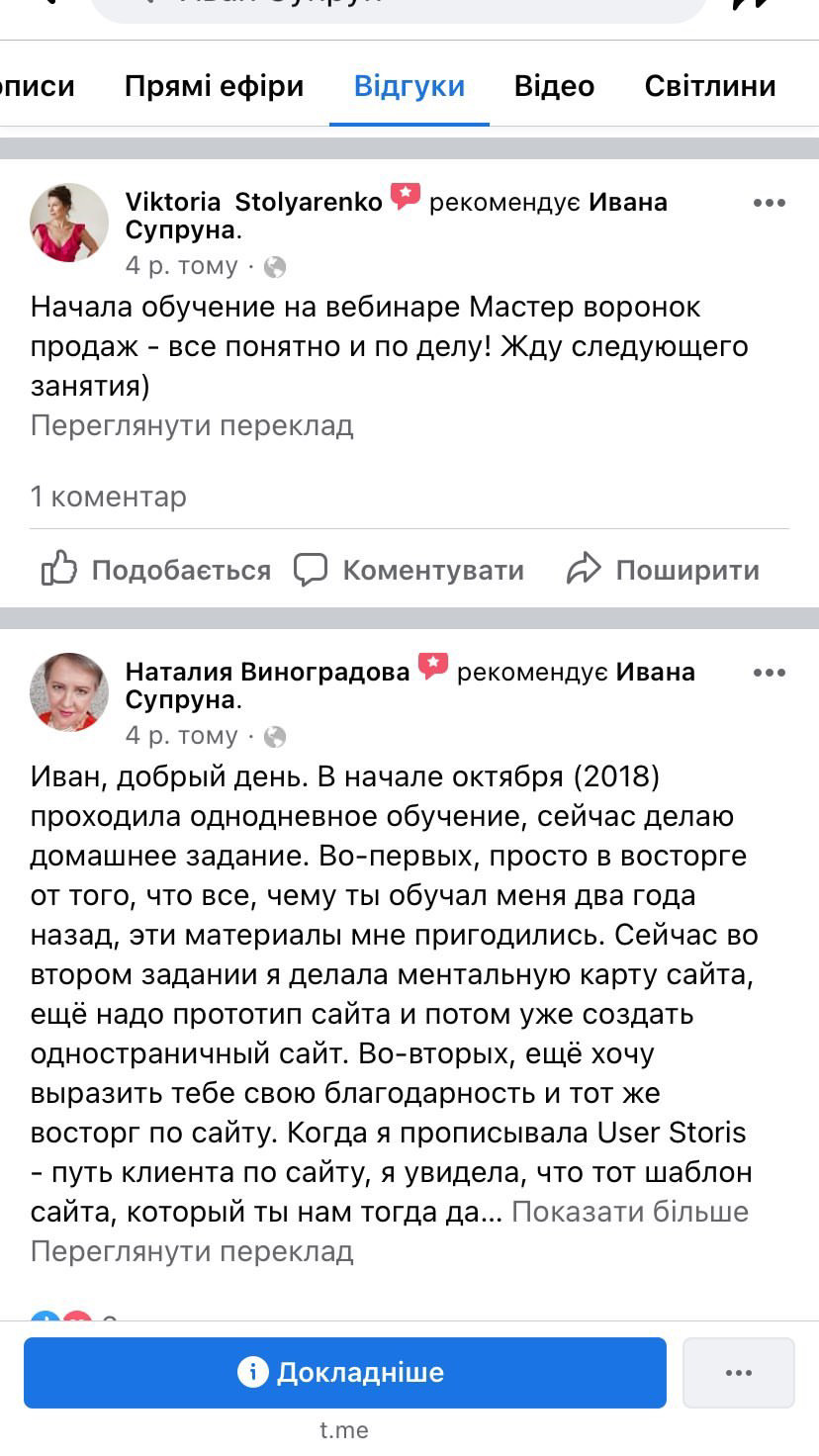Image resolution: width=819 pixels, height=1456 pixels.
Task: Open options menu on Viktoria Stolyarenko's review
Action: (x=769, y=203)
